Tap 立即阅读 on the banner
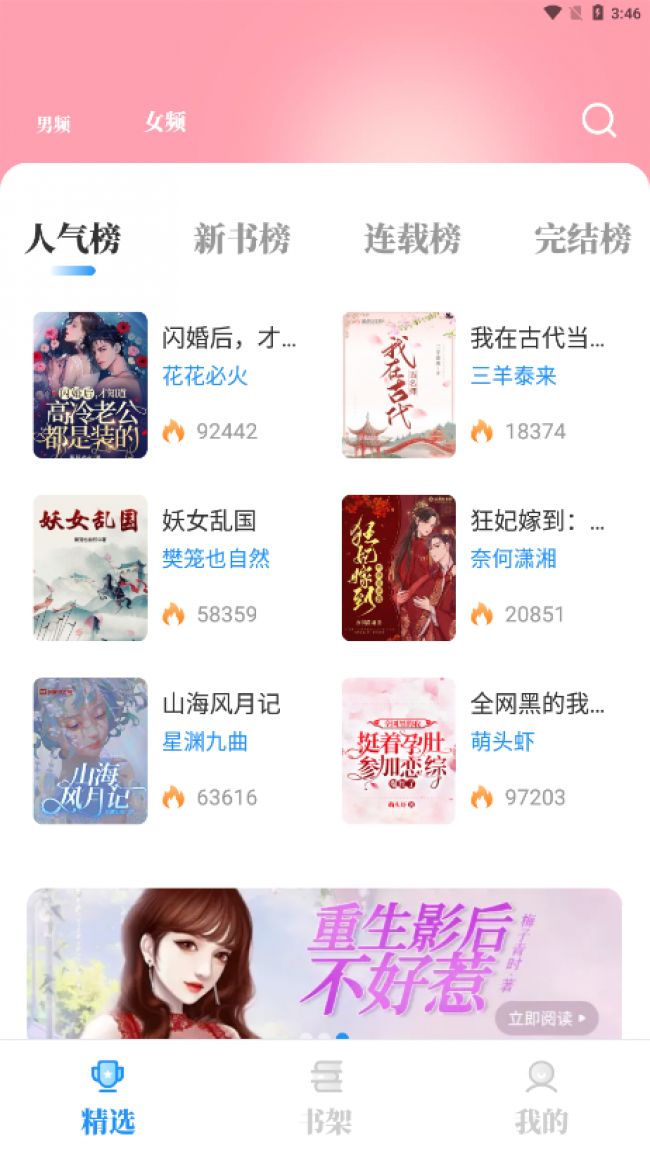The width and height of the screenshot is (650, 1157). 547,1018
